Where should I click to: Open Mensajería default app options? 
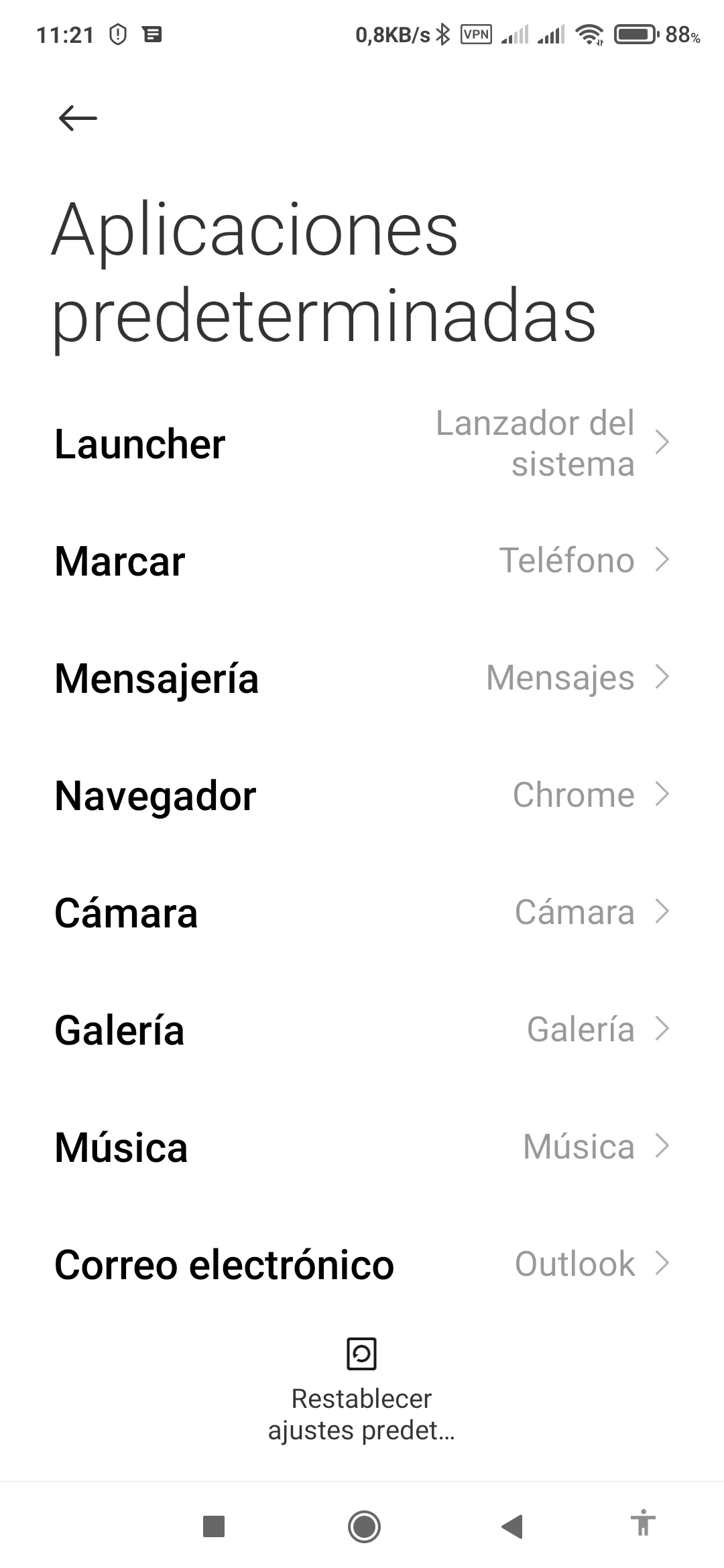pos(362,678)
